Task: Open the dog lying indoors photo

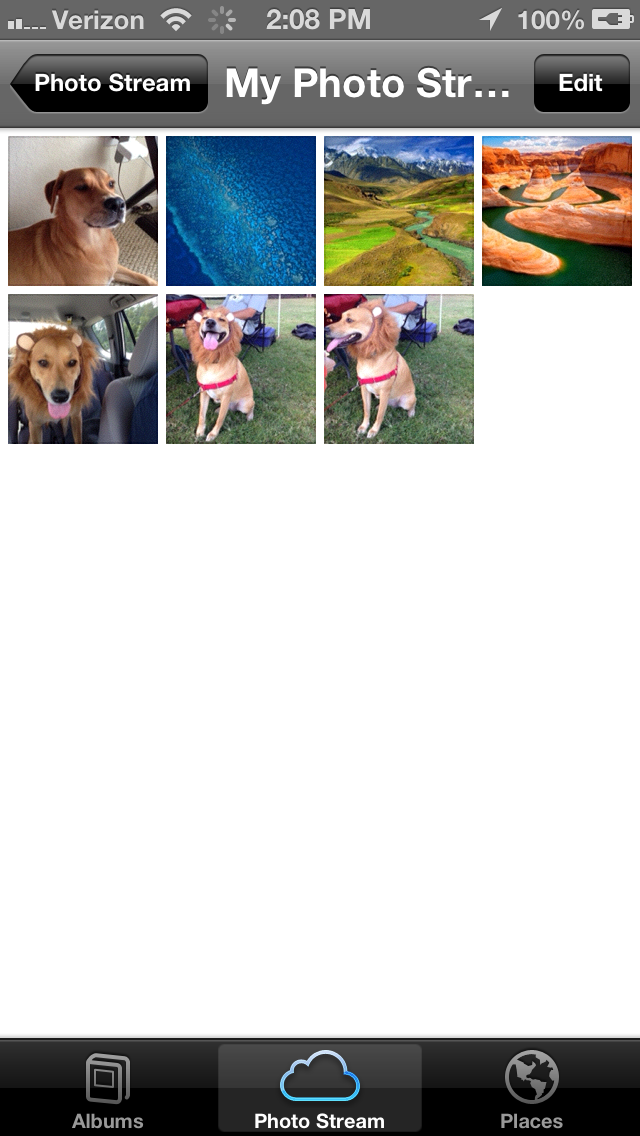Action: click(83, 211)
